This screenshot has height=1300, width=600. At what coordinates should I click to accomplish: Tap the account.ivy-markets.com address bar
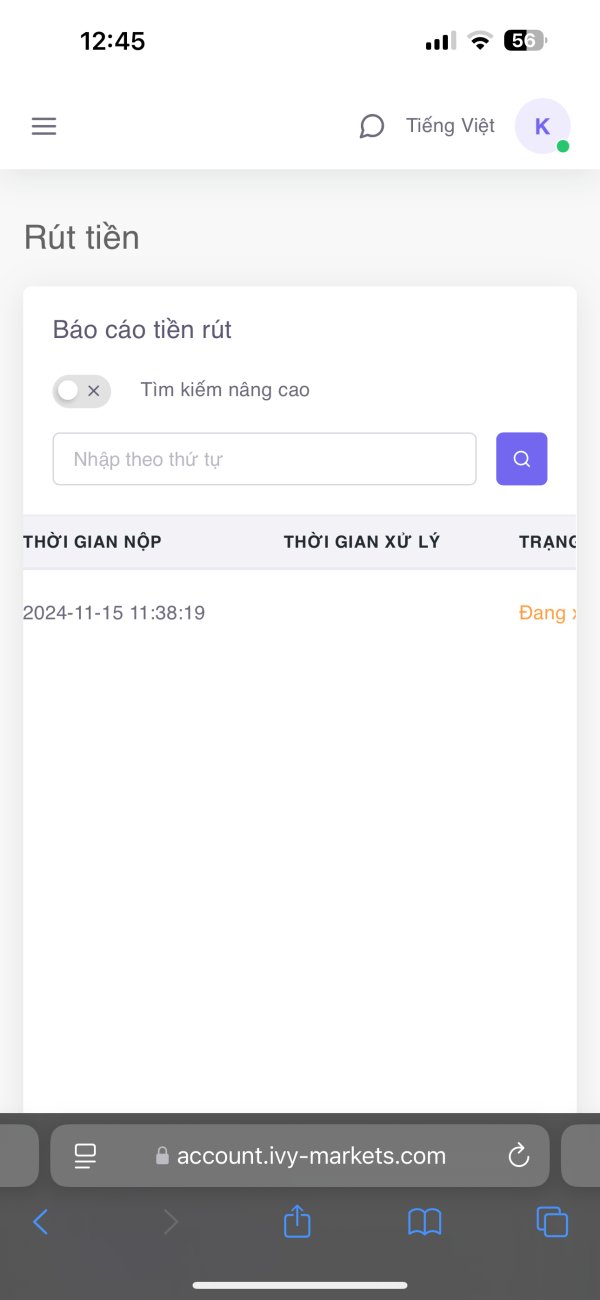[300, 1156]
